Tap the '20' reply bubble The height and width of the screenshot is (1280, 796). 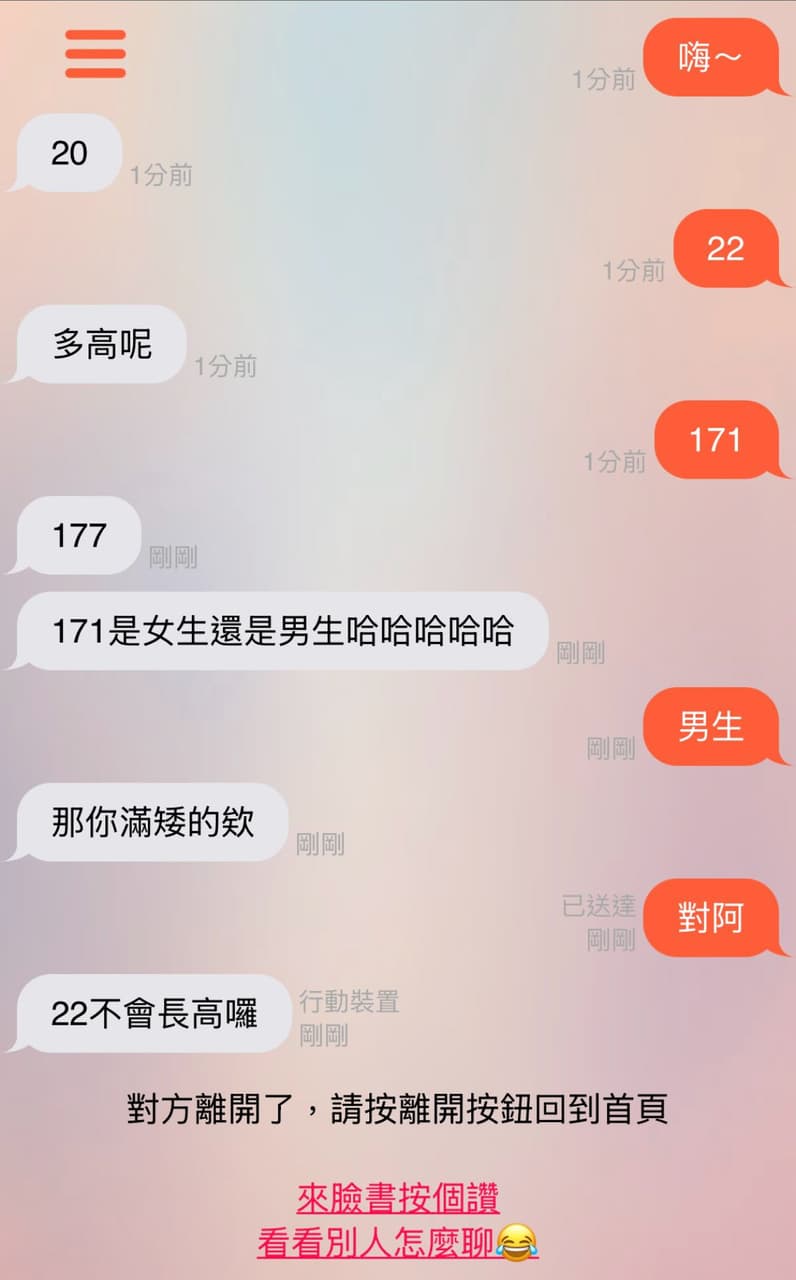tap(65, 154)
